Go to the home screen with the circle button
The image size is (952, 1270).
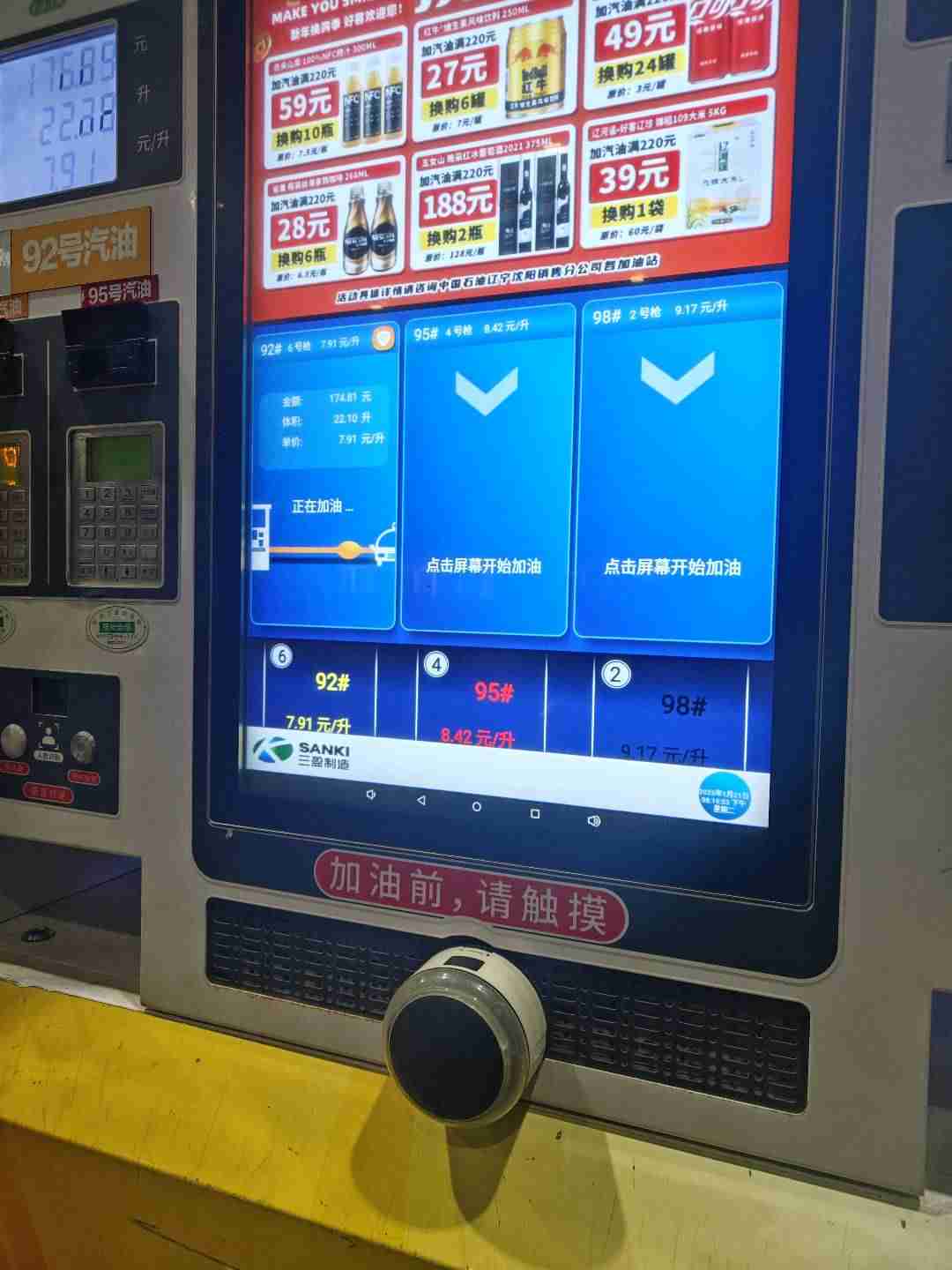coord(477,807)
